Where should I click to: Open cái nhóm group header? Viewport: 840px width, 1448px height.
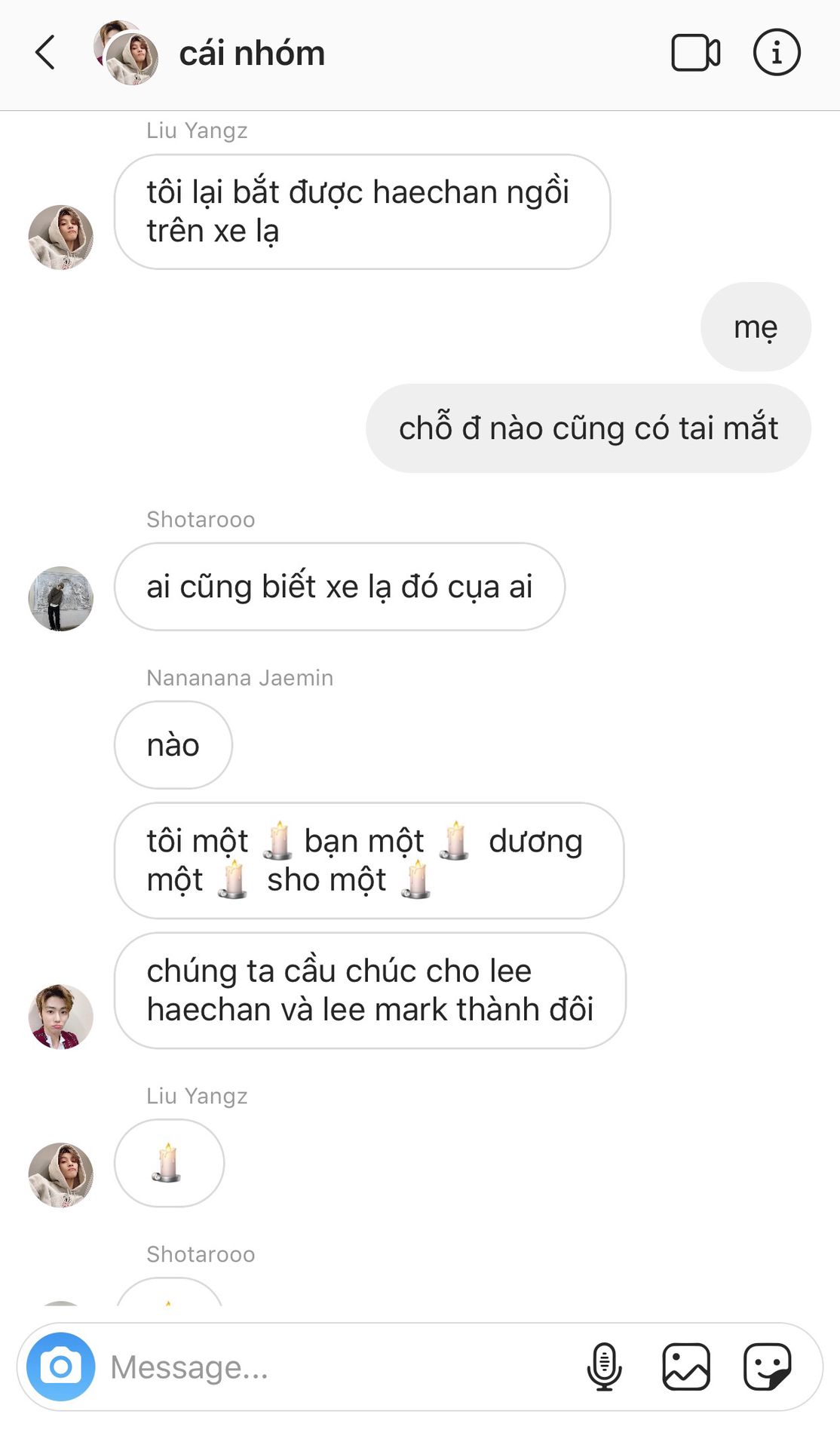(251, 54)
